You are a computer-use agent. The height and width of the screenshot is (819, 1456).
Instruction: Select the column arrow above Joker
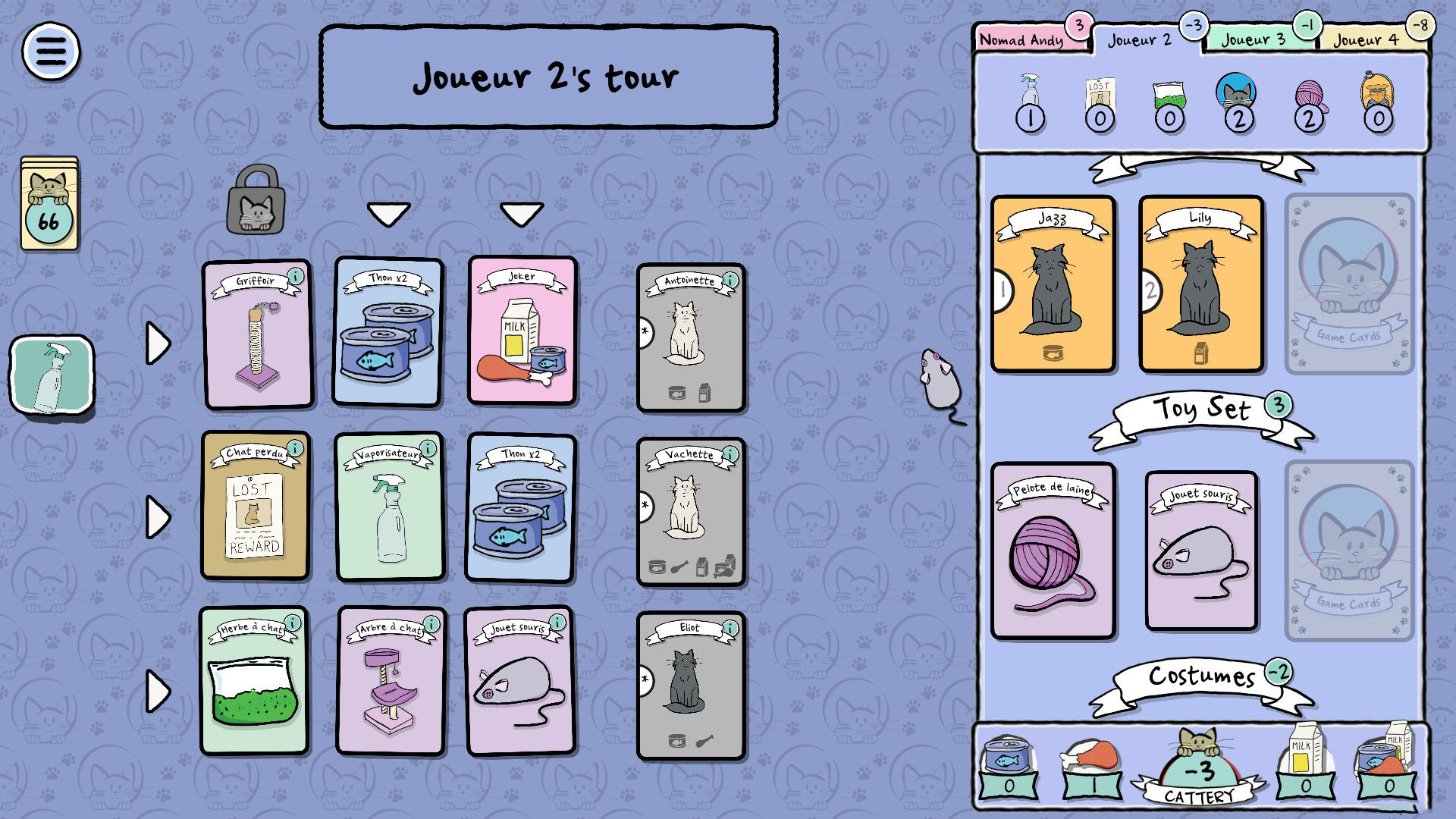point(522,214)
